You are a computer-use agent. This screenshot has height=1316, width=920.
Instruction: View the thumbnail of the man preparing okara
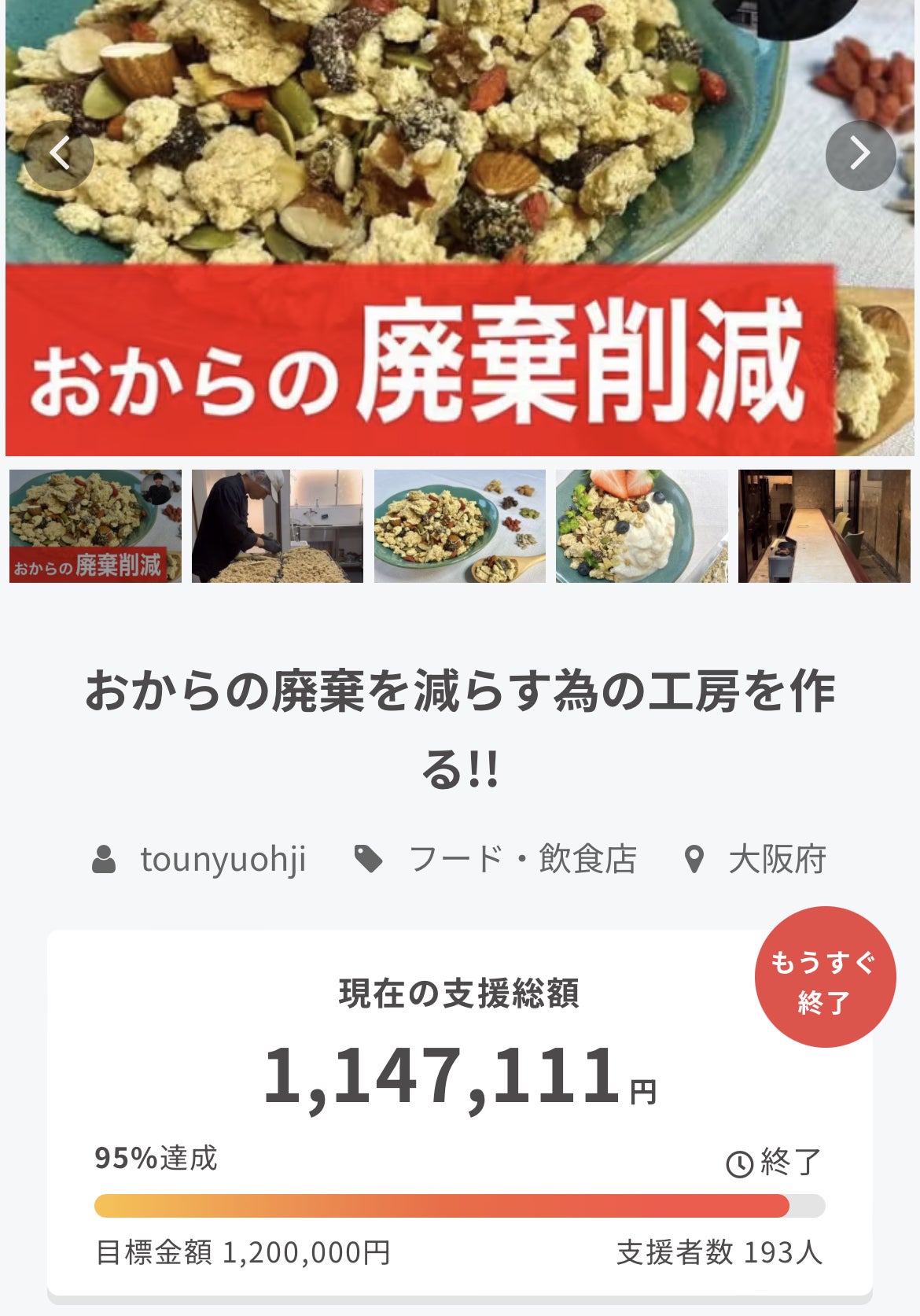point(278,526)
